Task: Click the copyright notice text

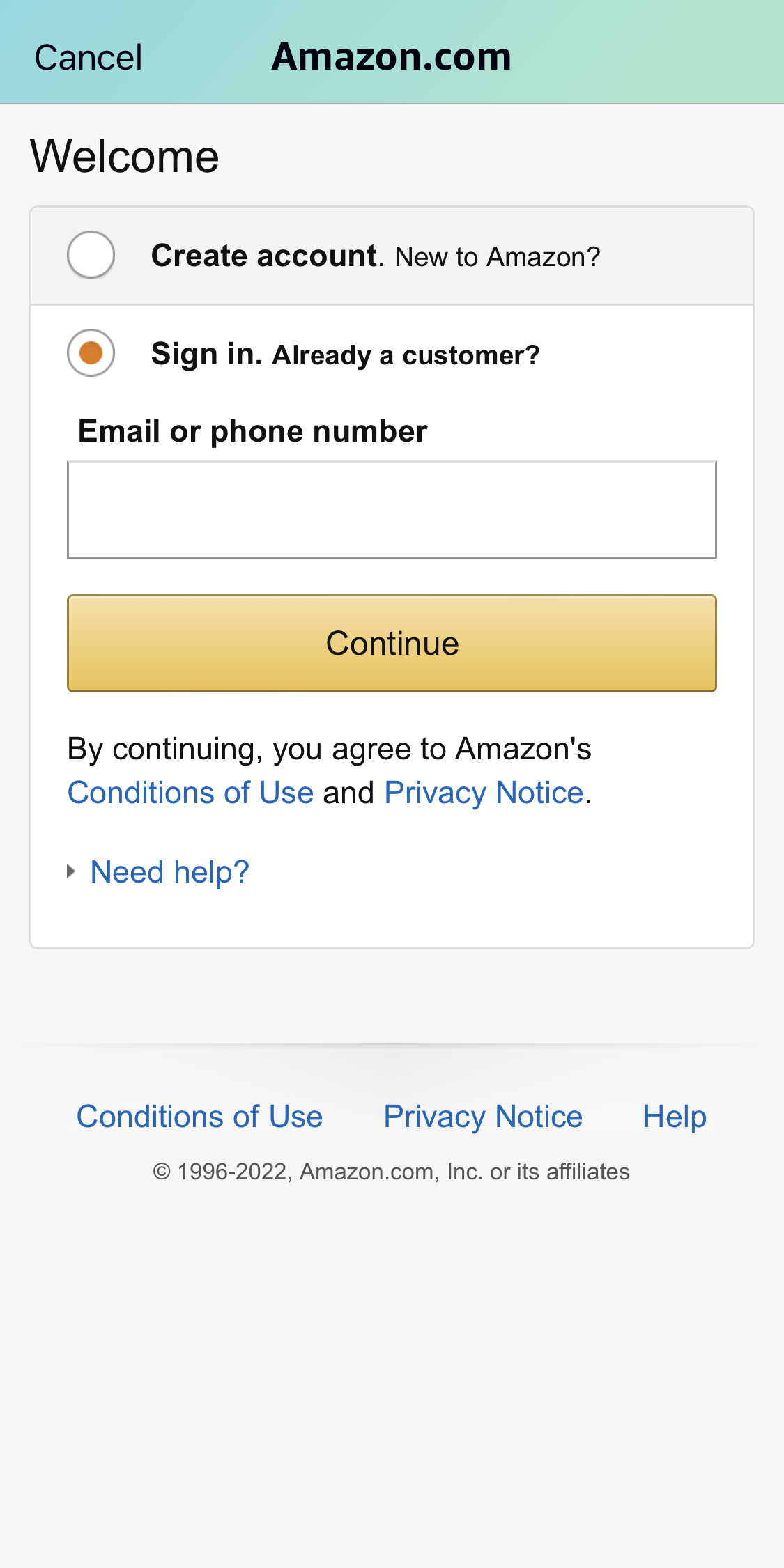Action: 391,1172
